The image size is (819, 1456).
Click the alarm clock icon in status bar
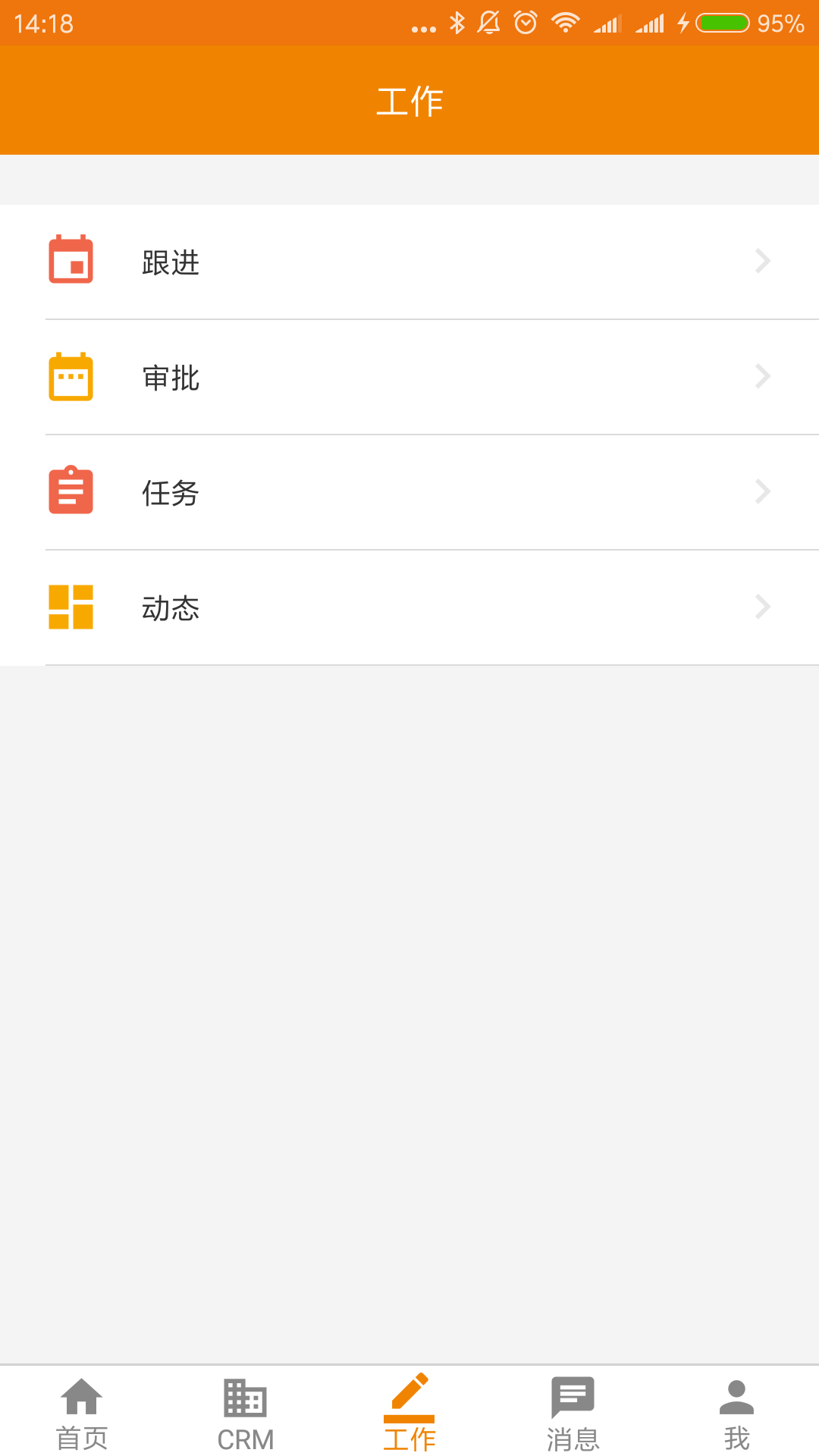pyautogui.click(x=525, y=22)
